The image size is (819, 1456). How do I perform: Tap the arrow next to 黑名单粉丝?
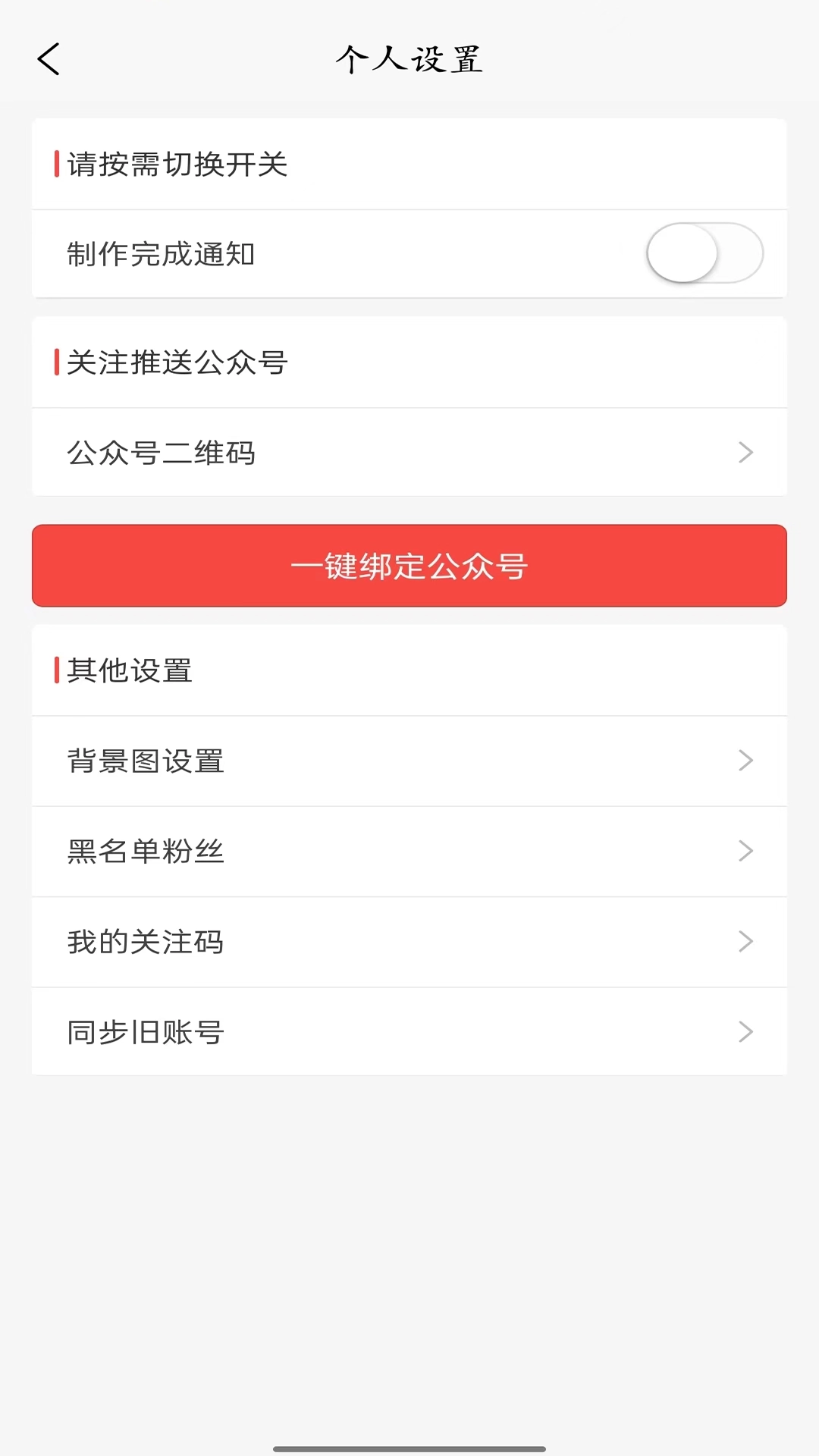pyautogui.click(x=745, y=852)
